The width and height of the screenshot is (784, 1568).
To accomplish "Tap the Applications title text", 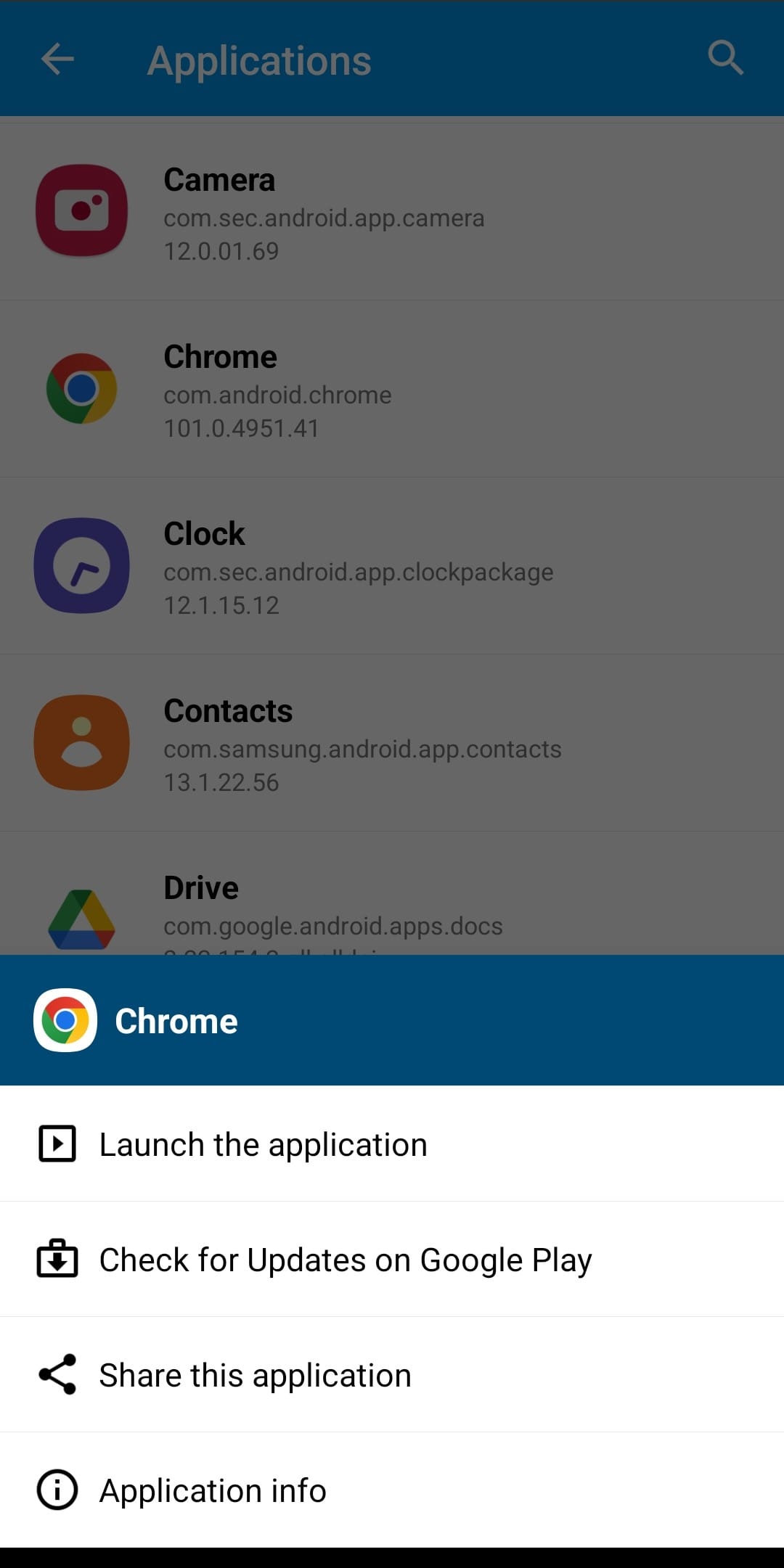I will (x=258, y=60).
